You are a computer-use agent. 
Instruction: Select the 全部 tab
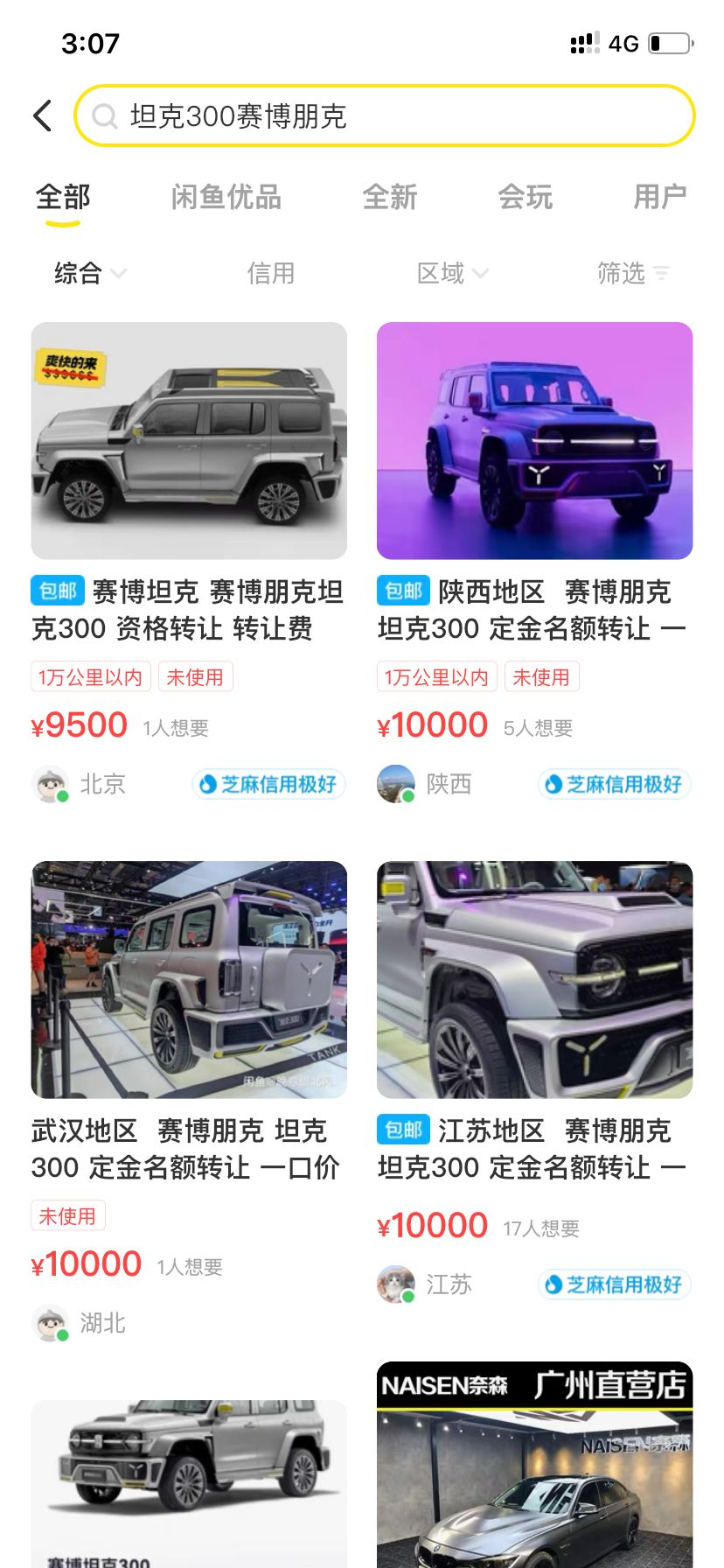pos(63,198)
